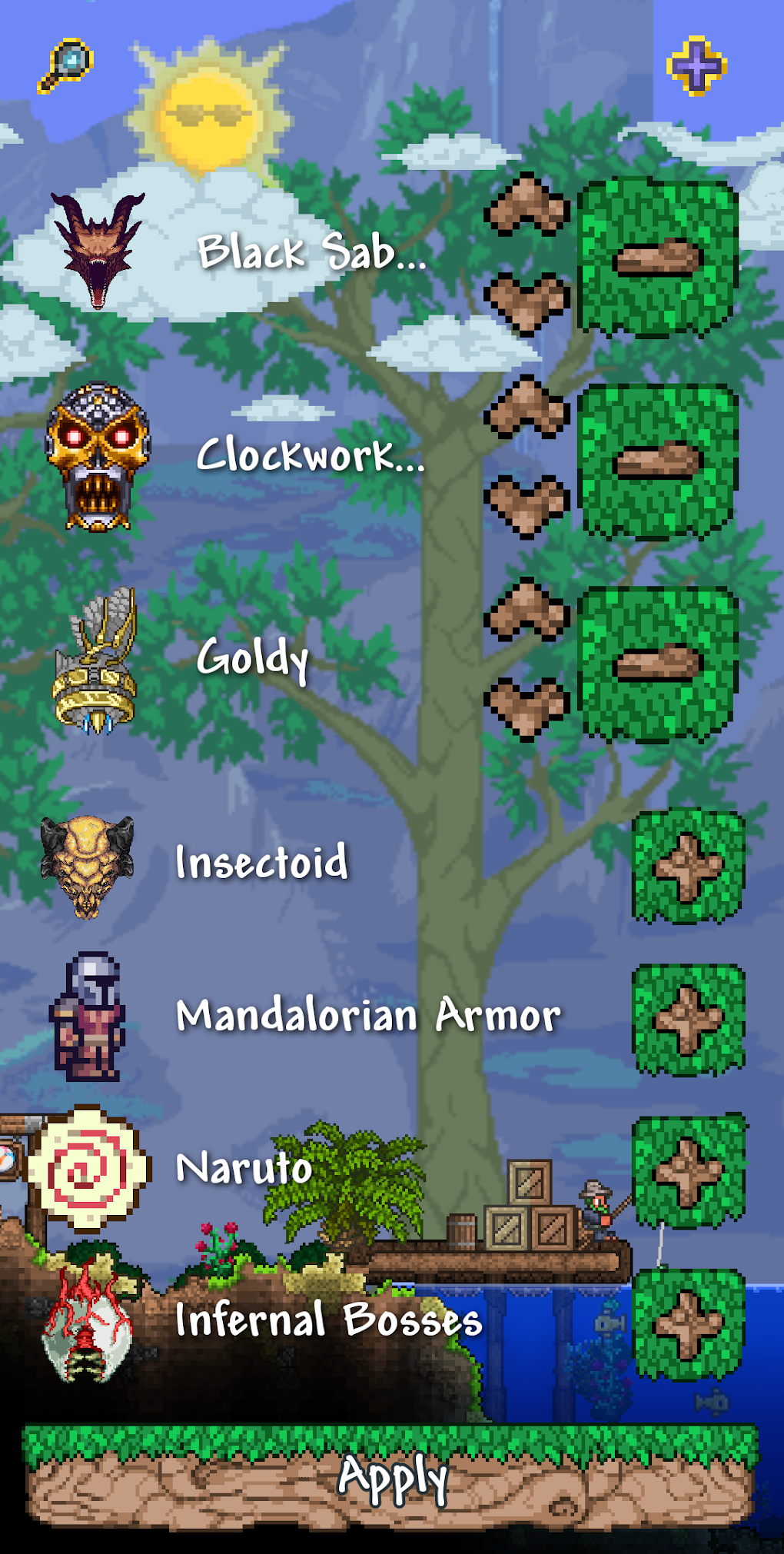Screen dimensions: 784x1554
Task: Move the Clockwork... pack down
Action: [x=527, y=504]
